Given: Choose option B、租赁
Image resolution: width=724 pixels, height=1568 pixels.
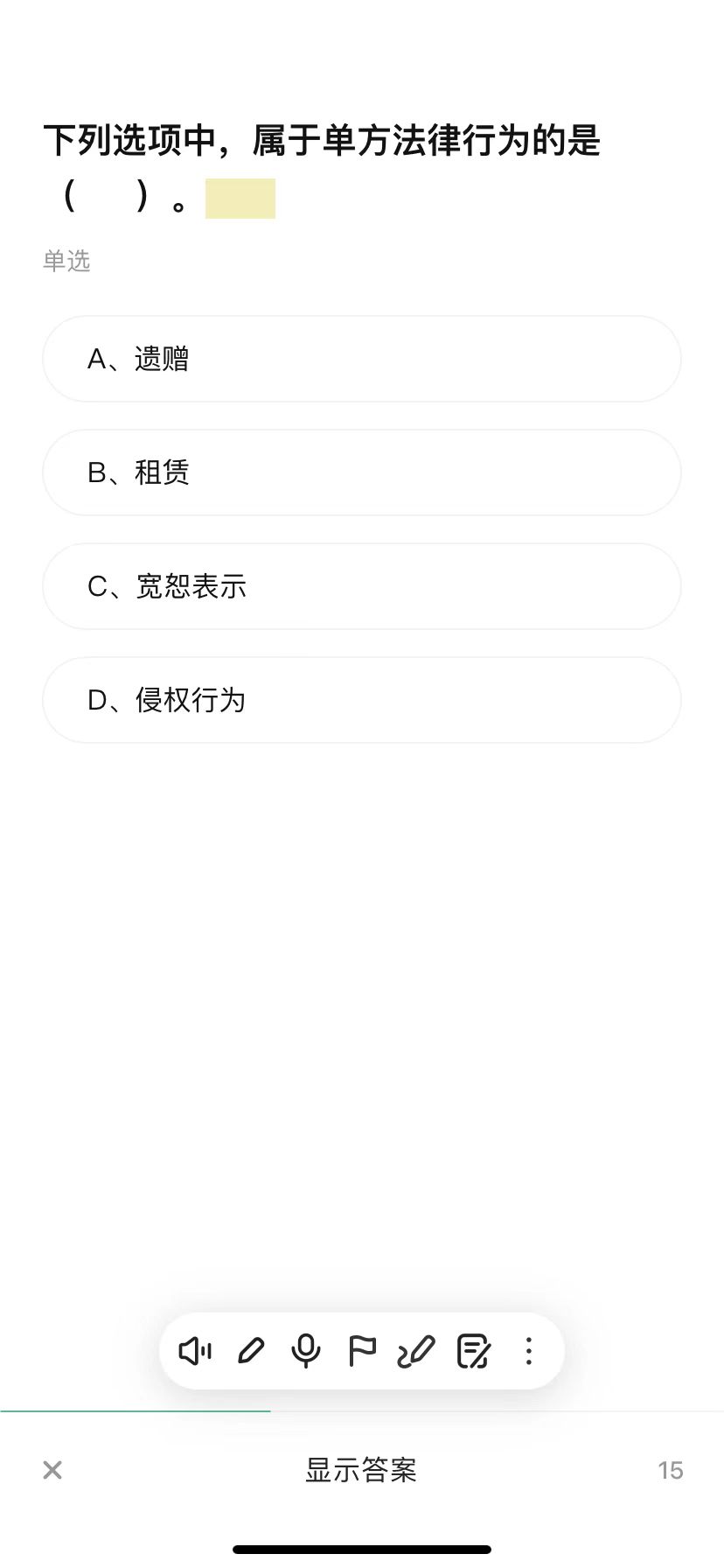Looking at the screenshot, I should click(362, 472).
